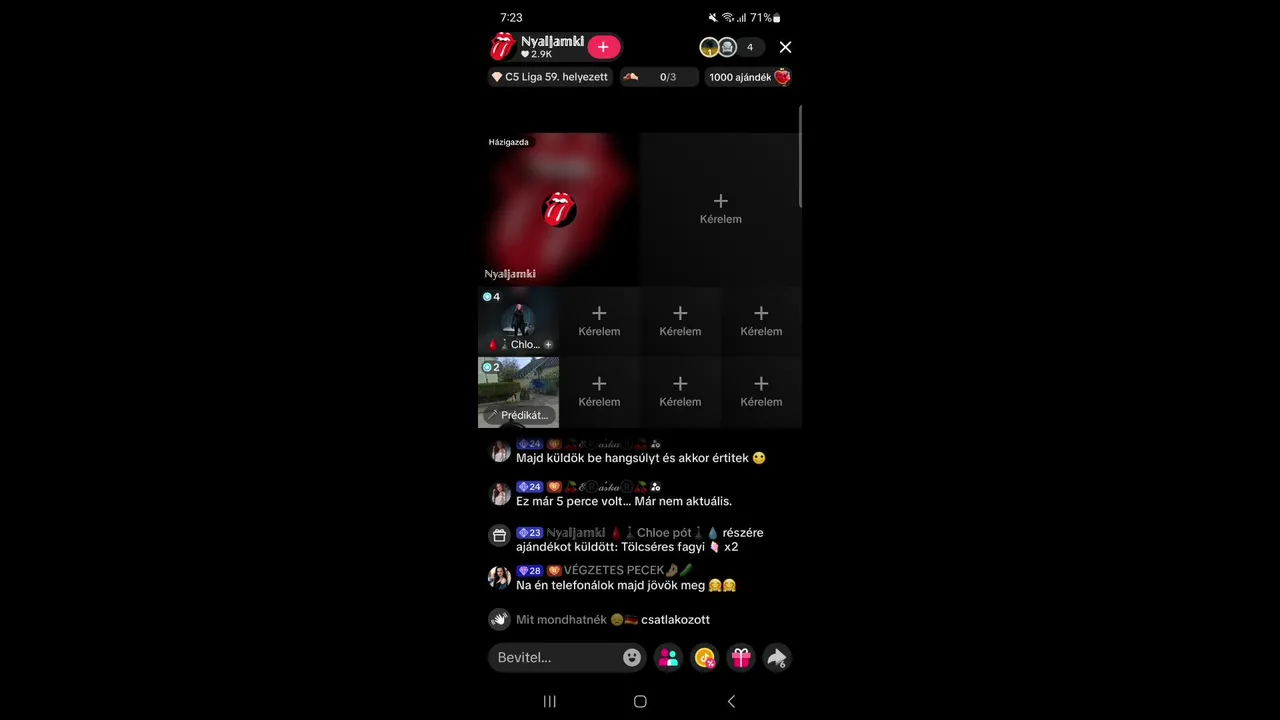The width and height of the screenshot is (1280, 720).
Task: Open Chloe's guest seat tile
Action: pos(518,322)
